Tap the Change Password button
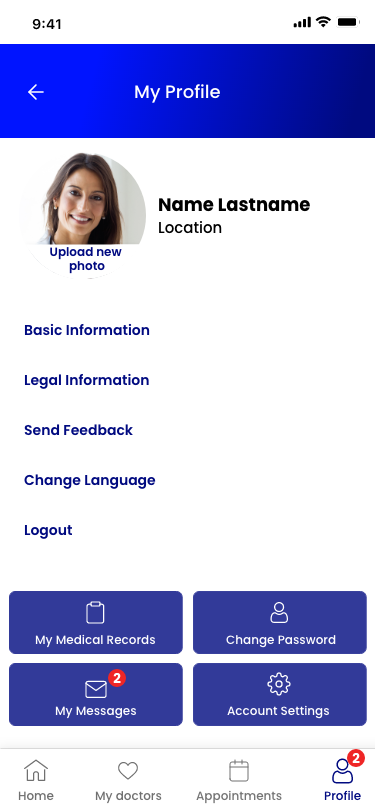Image resolution: width=375 pixels, height=812 pixels. click(280, 622)
